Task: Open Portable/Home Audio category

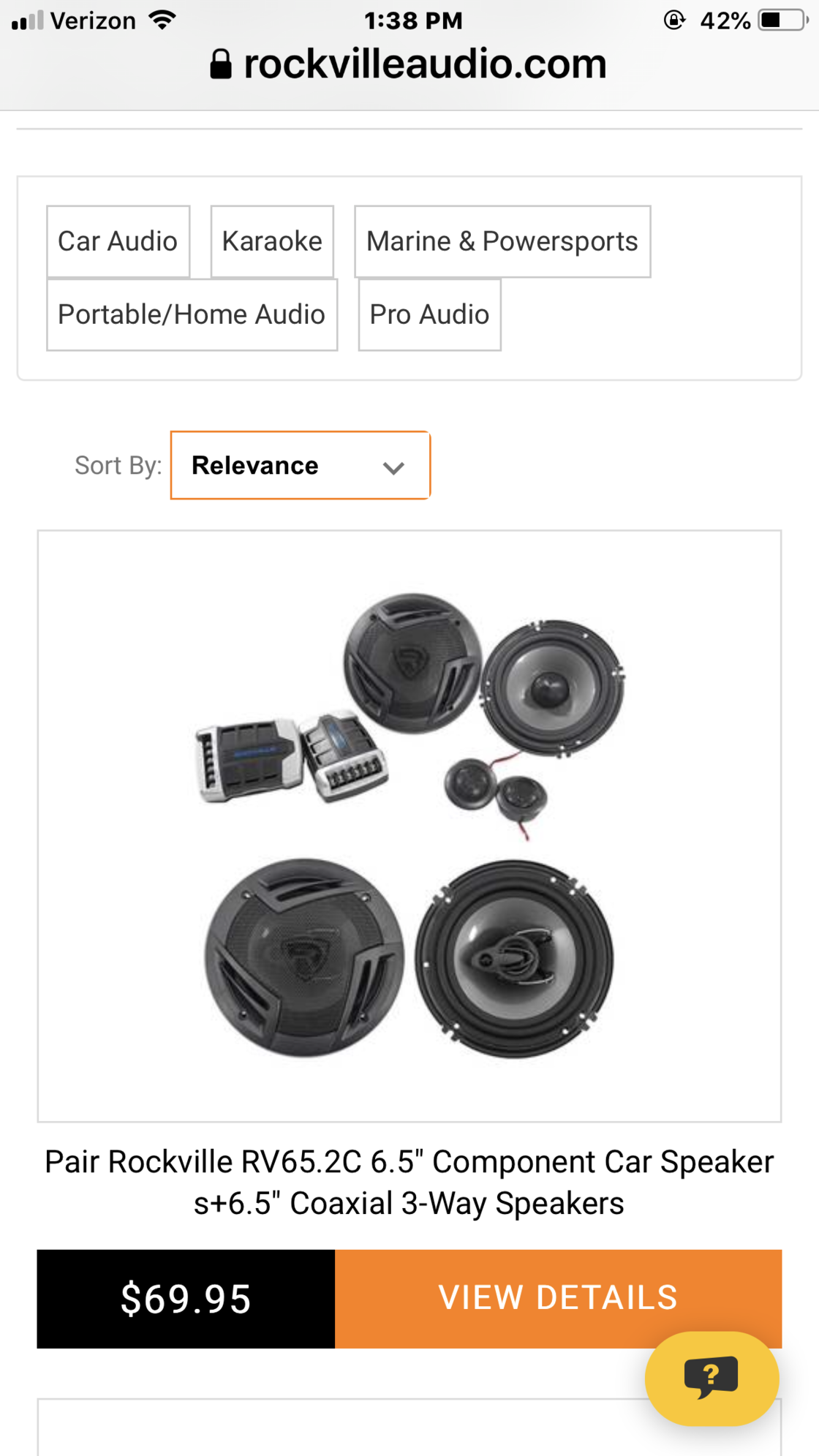Action: tap(192, 314)
